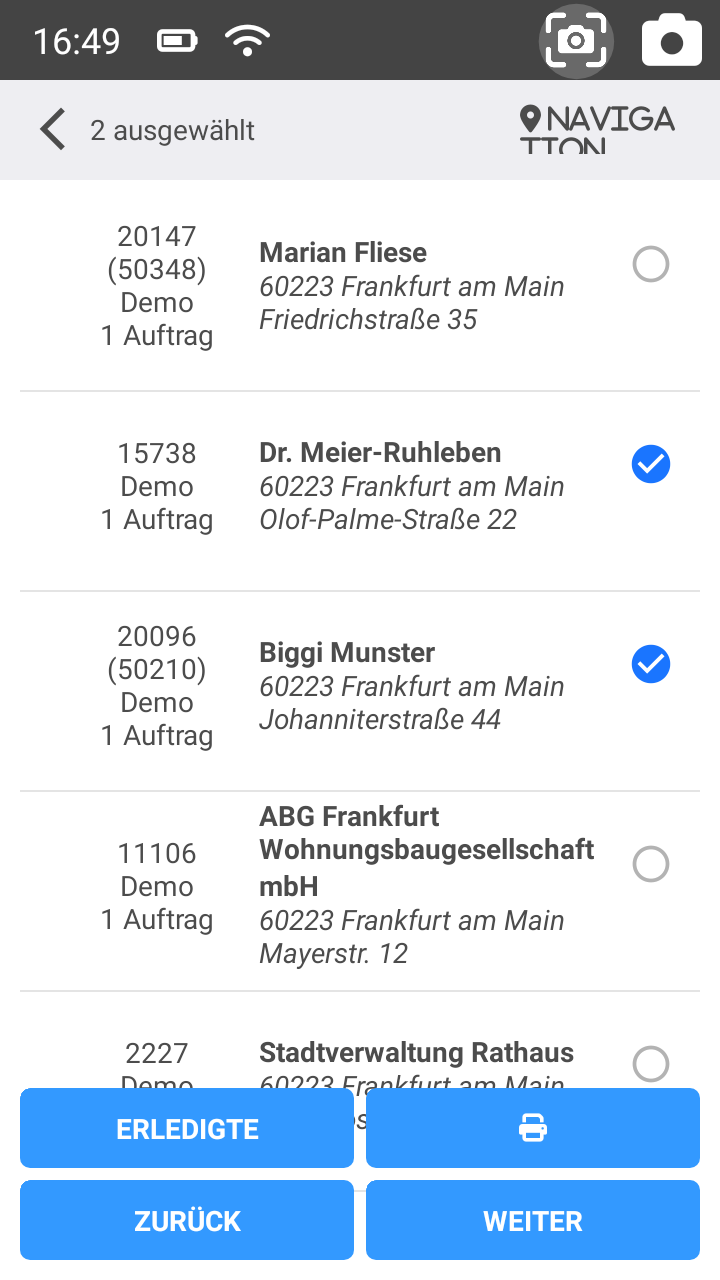Deselect Dr. Meier-Ruhleben
Viewport: 720px width, 1280px height.
tap(651, 464)
